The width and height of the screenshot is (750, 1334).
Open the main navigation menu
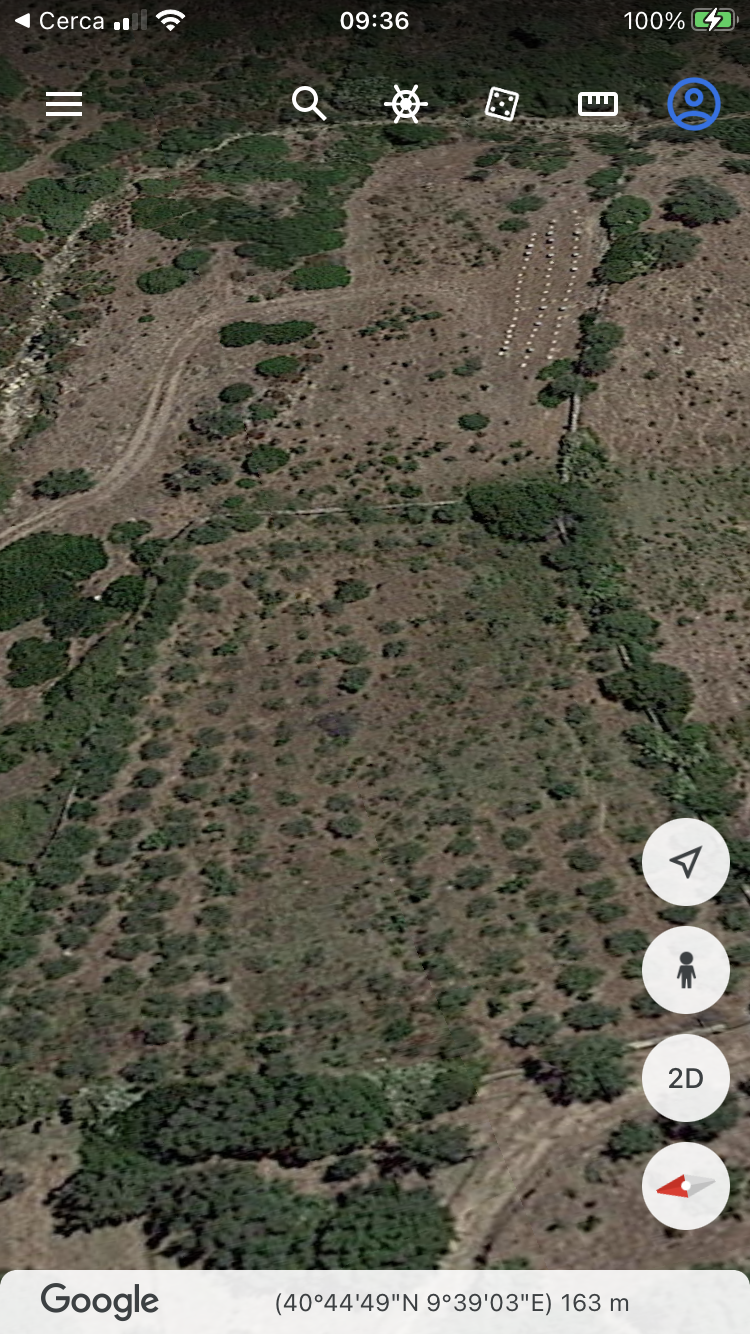point(63,103)
